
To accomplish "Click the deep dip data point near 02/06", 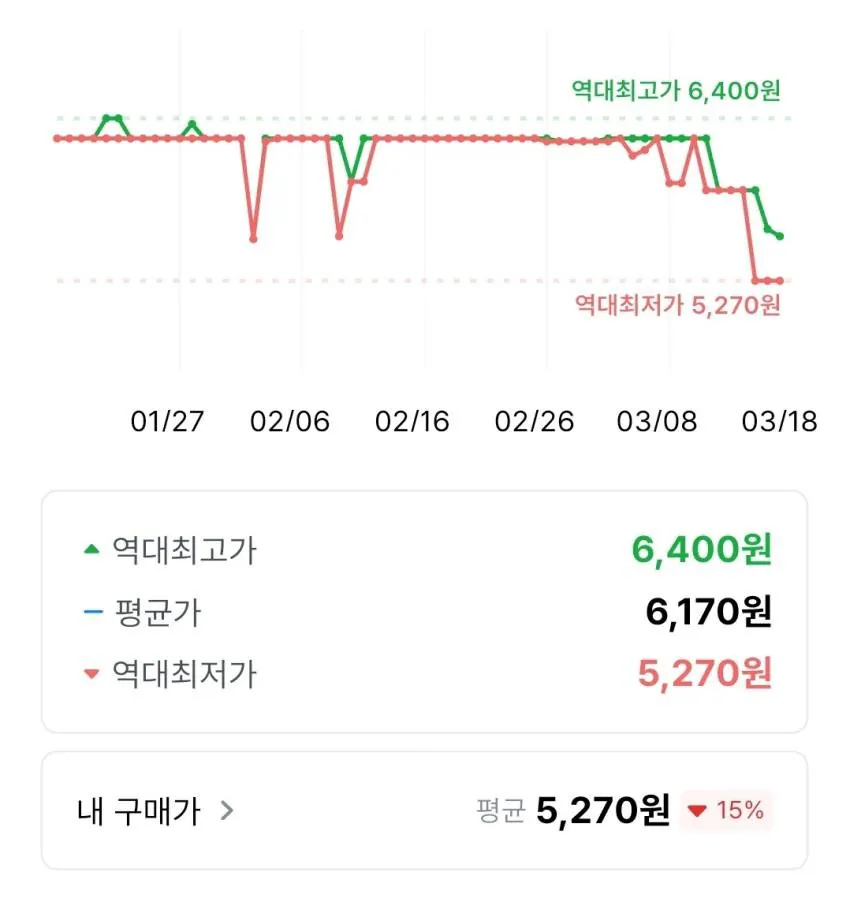I will (x=253, y=237).
